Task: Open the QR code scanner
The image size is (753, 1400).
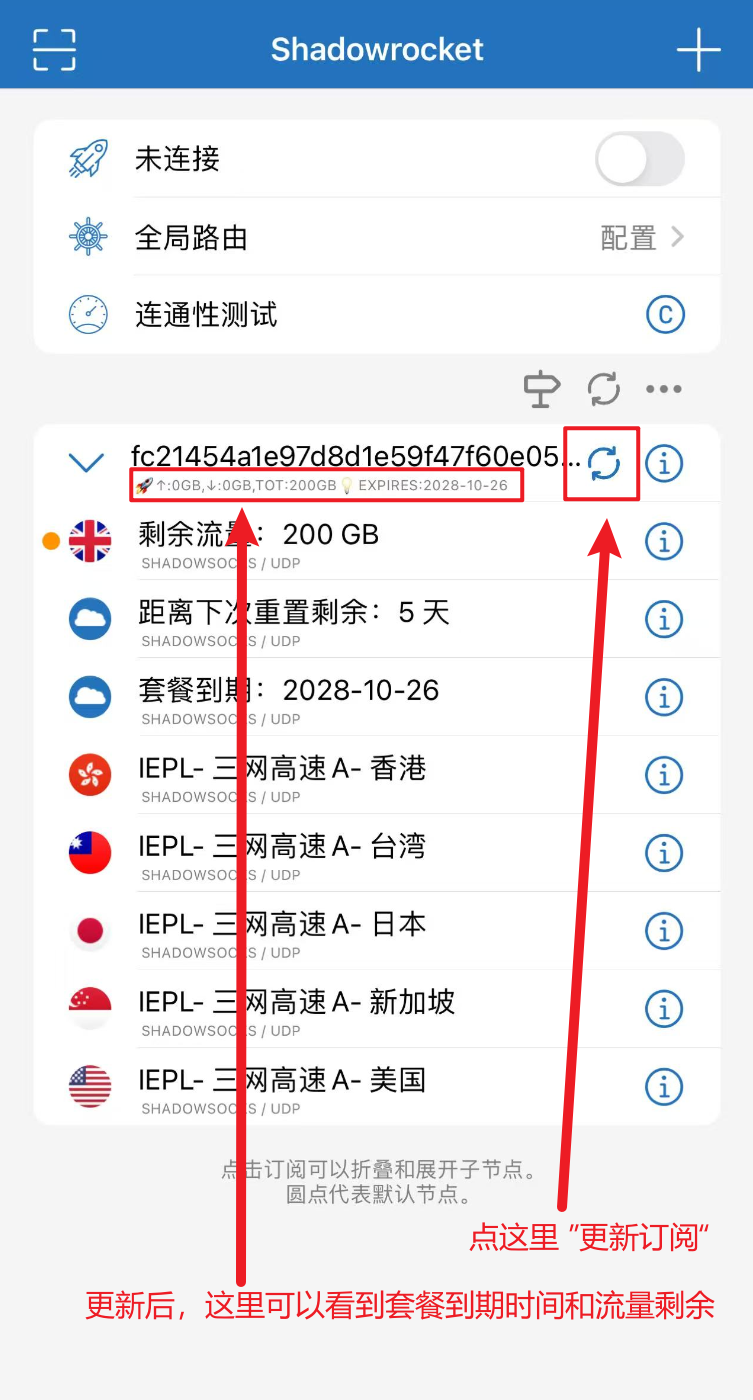Action: [x=54, y=49]
